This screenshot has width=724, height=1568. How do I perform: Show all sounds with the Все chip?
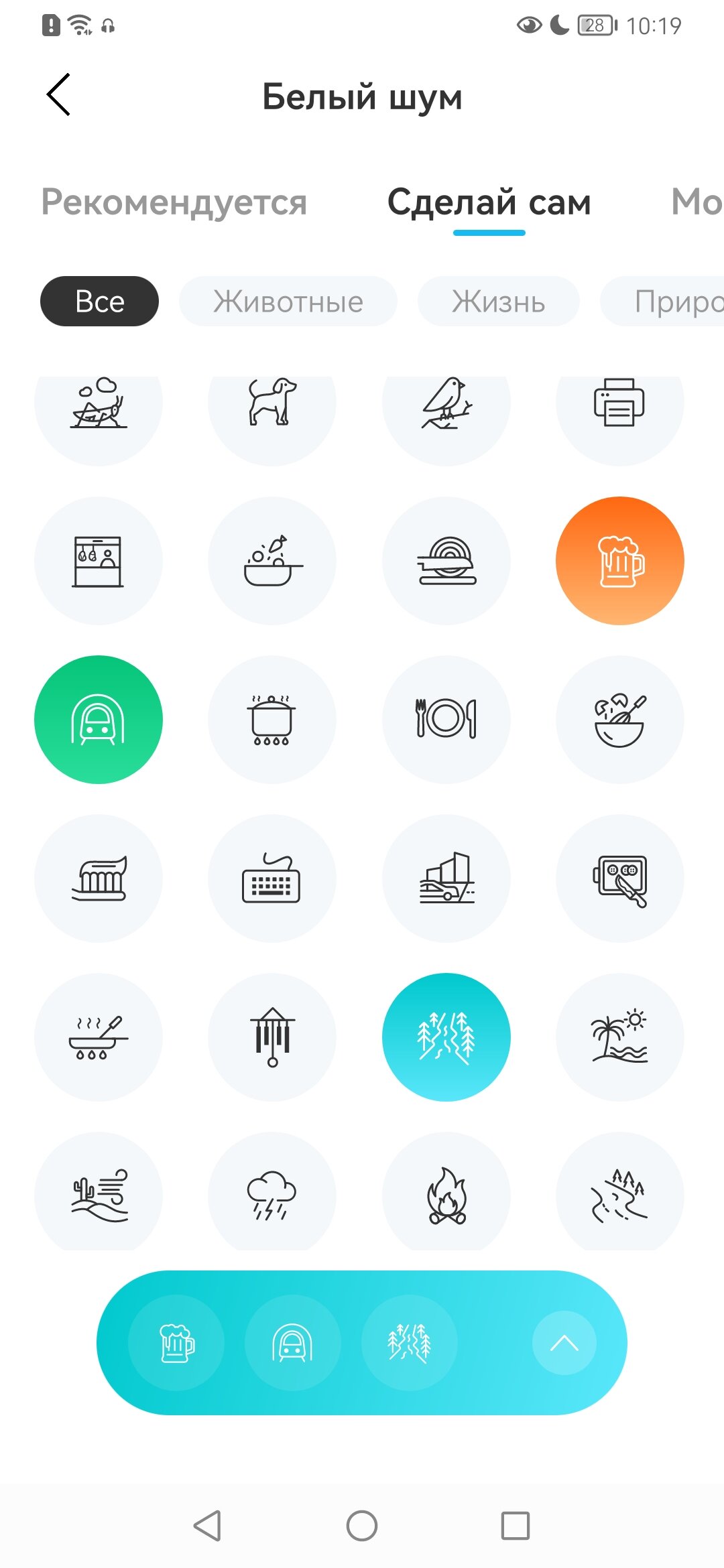click(x=99, y=302)
